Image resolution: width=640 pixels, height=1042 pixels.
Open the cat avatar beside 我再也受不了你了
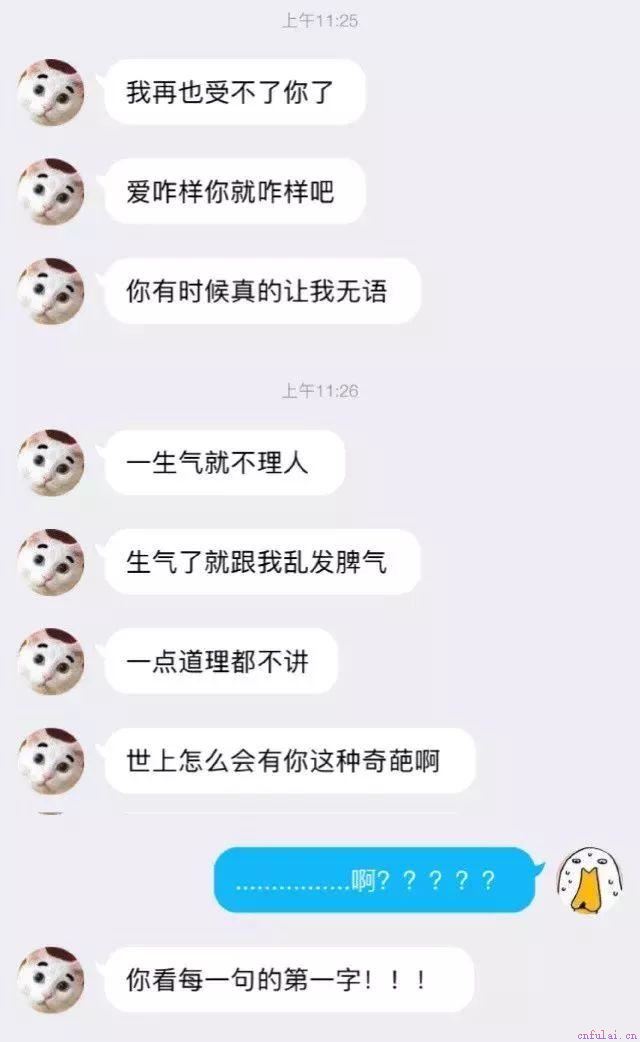(51, 92)
